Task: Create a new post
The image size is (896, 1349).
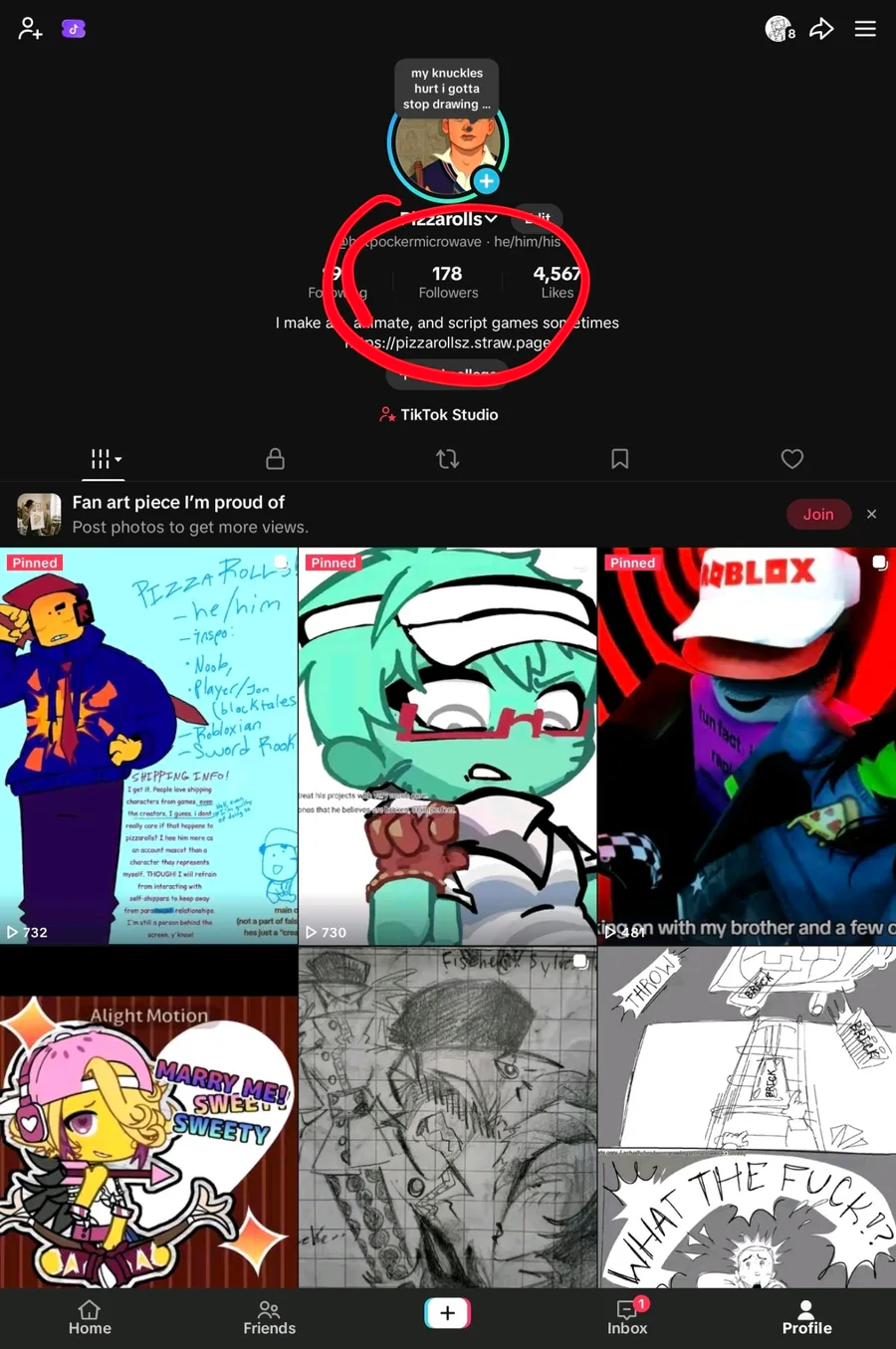Action: [x=447, y=1313]
